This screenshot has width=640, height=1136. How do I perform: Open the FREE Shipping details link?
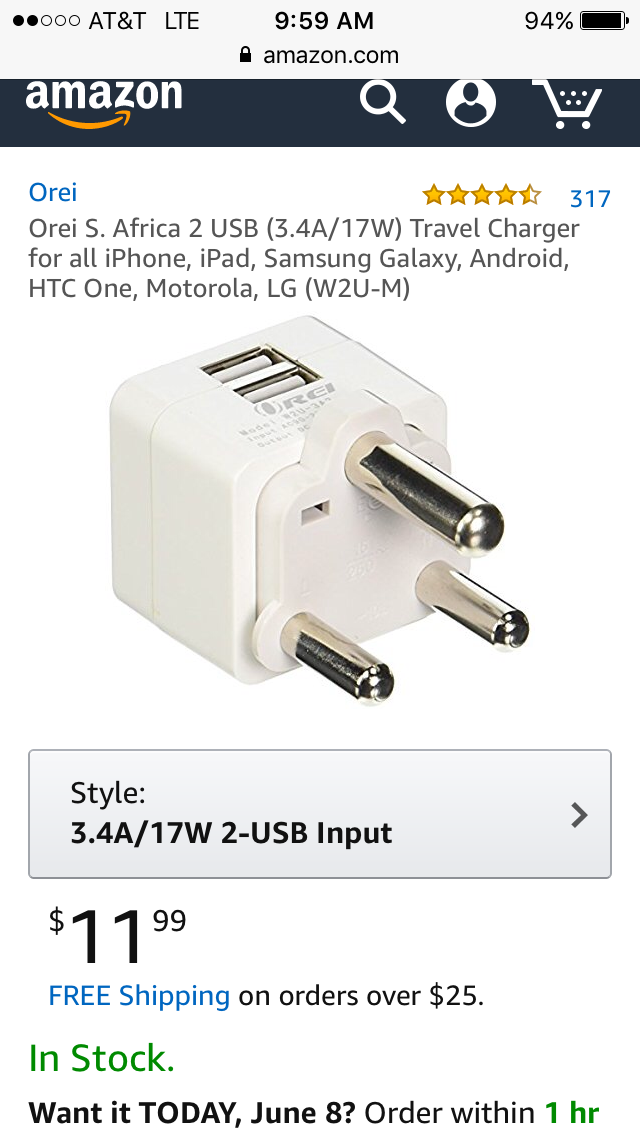click(139, 996)
